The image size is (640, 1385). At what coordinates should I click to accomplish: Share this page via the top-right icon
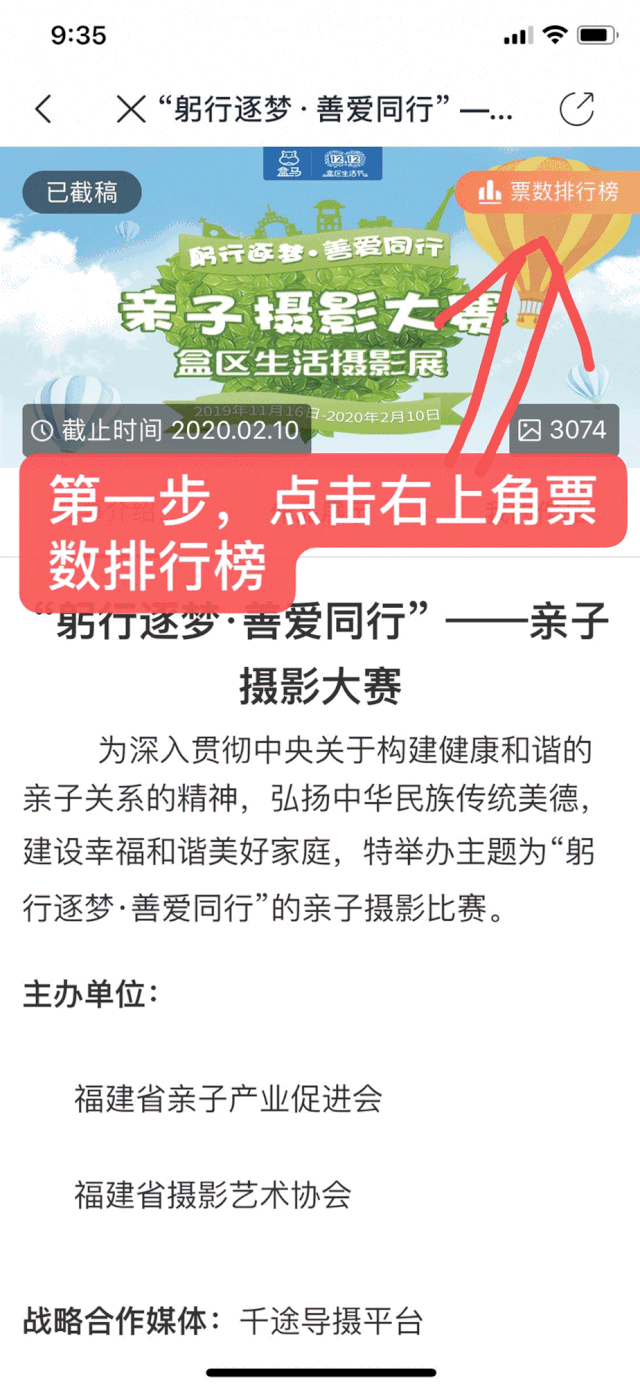pyautogui.click(x=577, y=108)
